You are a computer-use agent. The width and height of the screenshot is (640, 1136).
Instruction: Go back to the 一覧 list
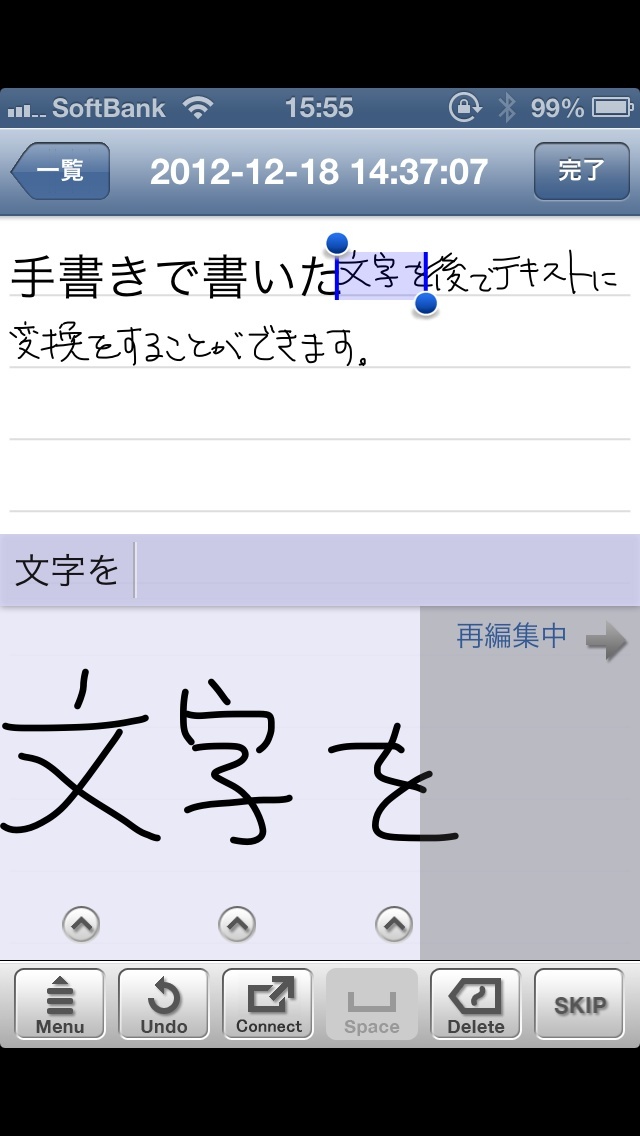(x=60, y=171)
